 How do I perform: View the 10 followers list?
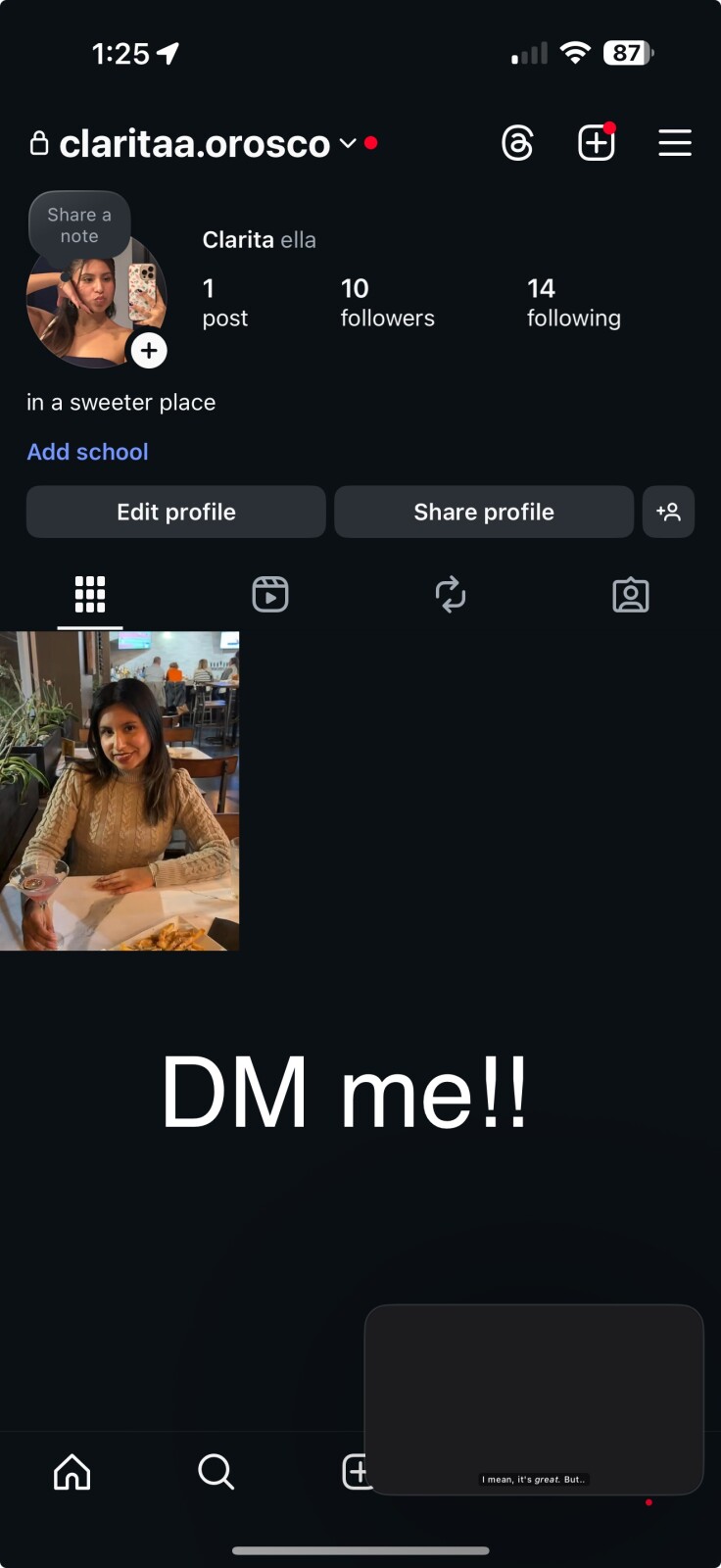tap(387, 302)
